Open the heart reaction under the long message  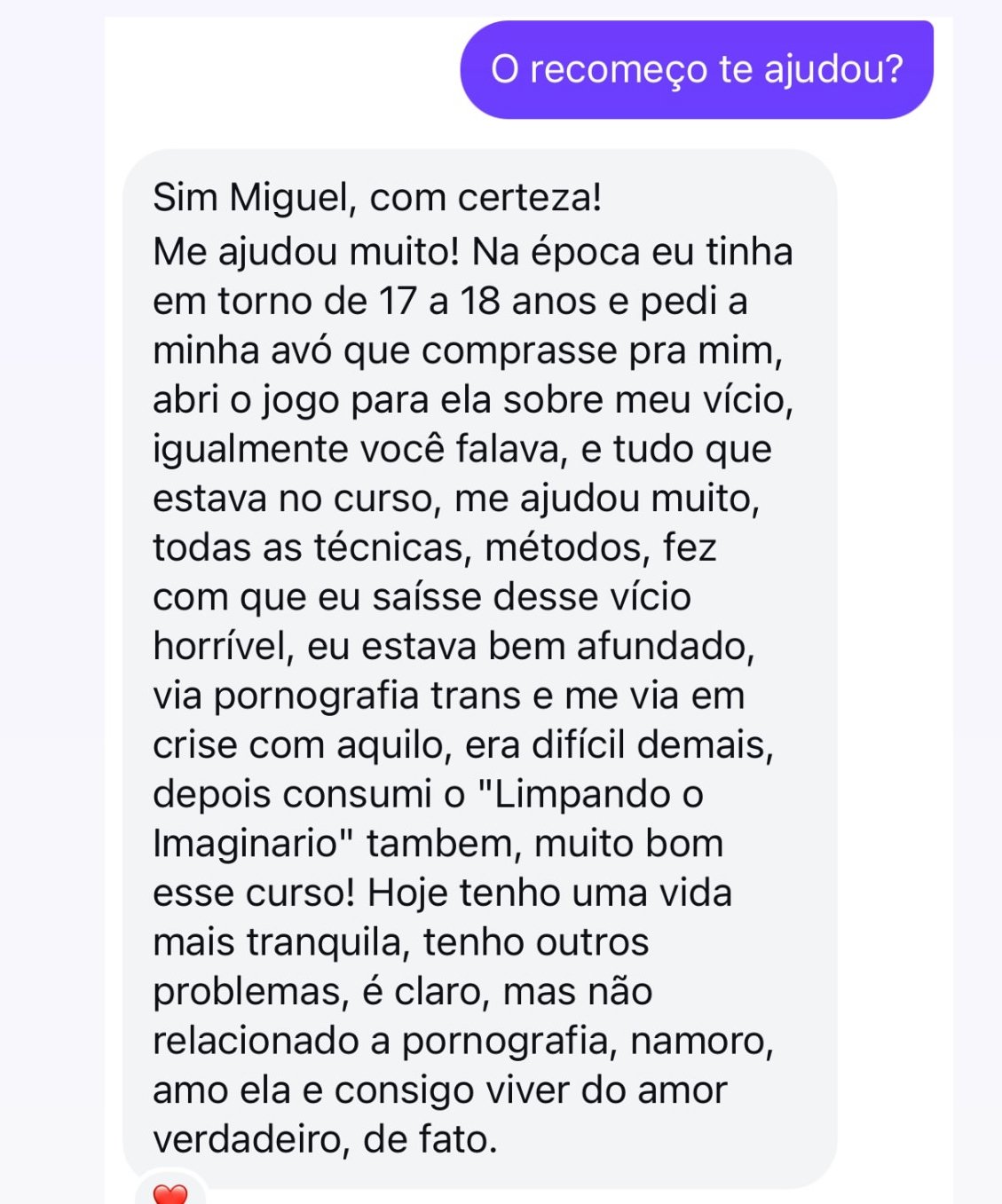point(170,1192)
